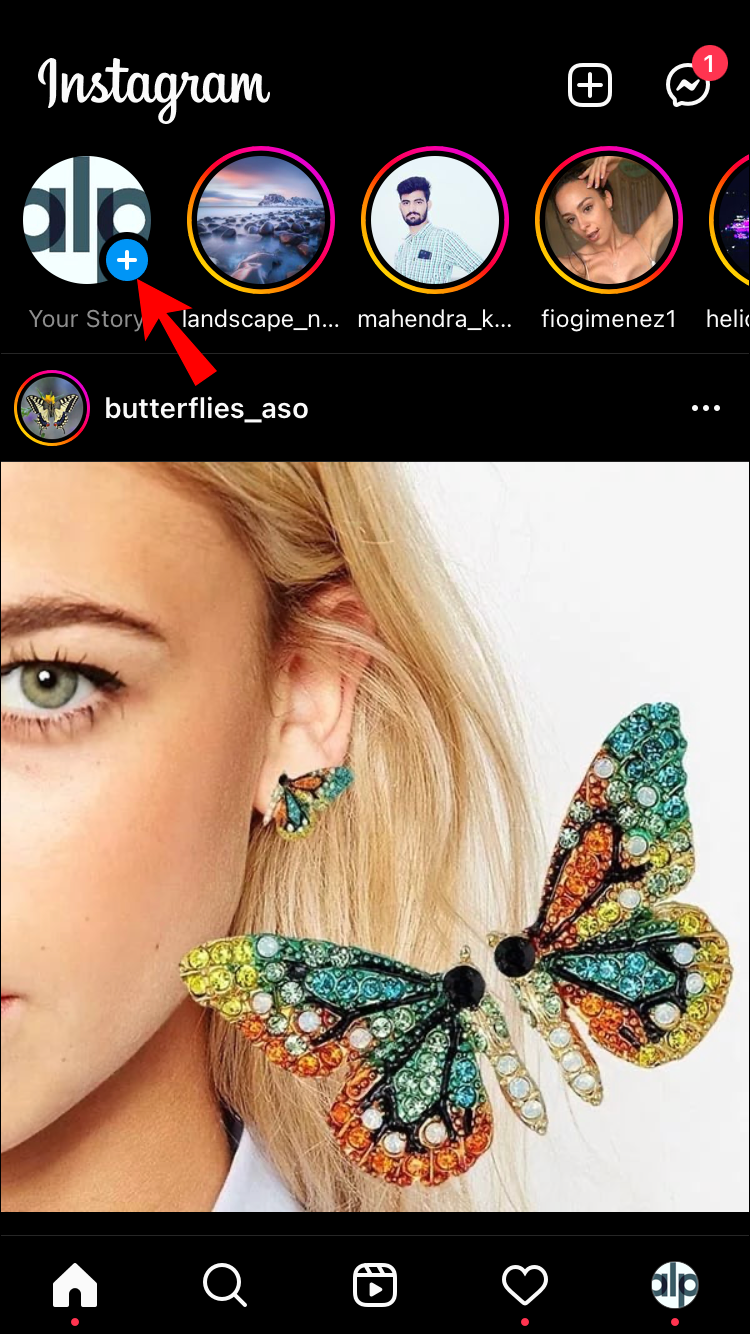
Task: Tap the butterflies_aso username
Action: coord(206,408)
